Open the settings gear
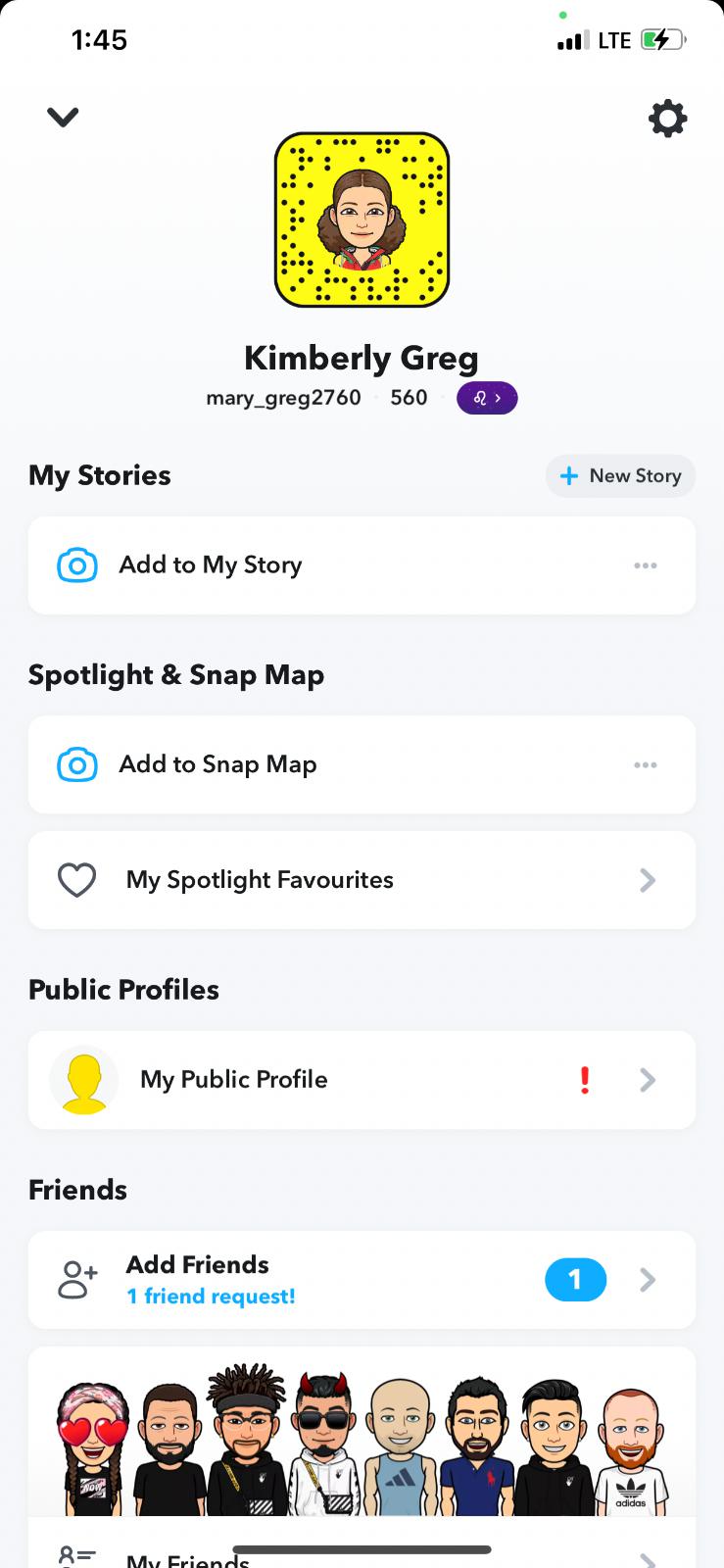 pos(667,119)
